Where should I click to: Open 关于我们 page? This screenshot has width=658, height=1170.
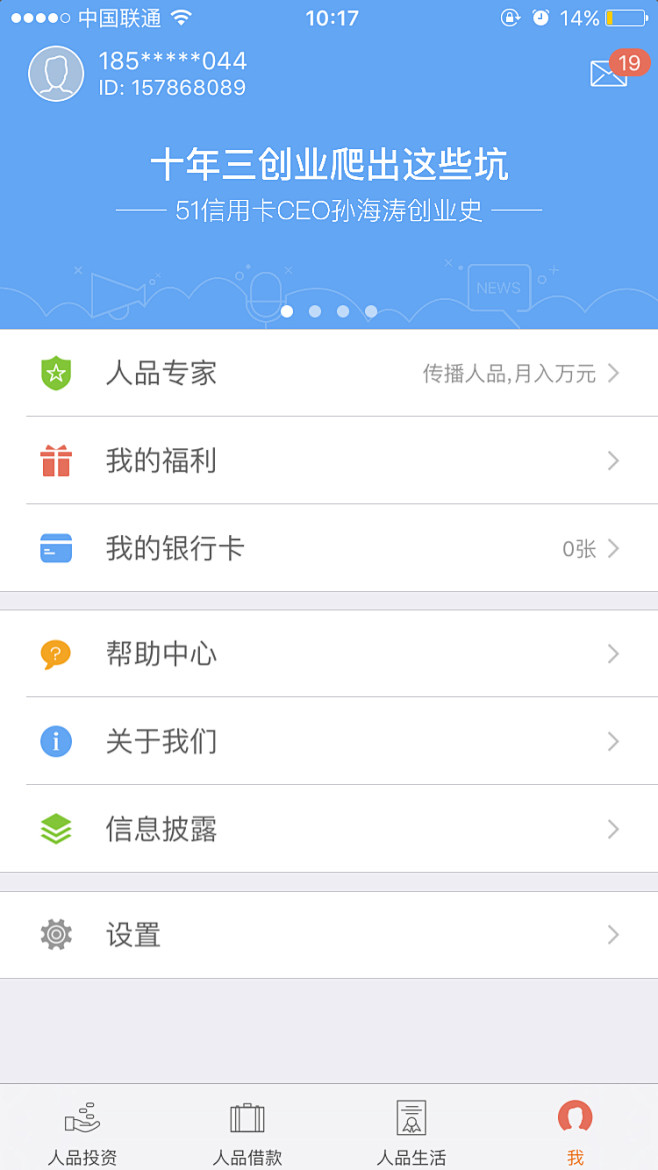(x=329, y=741)
